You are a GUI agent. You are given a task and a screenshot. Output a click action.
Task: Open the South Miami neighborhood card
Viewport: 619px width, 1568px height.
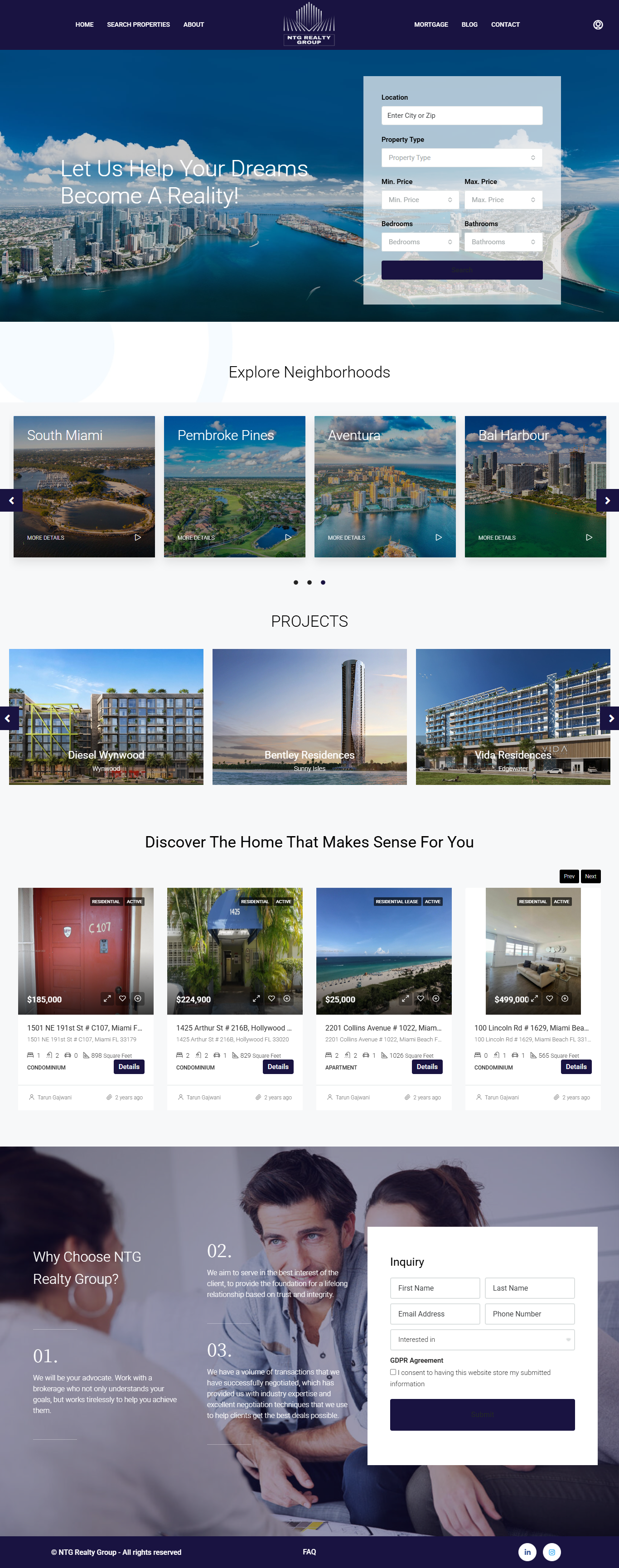[x=84, y=486]
